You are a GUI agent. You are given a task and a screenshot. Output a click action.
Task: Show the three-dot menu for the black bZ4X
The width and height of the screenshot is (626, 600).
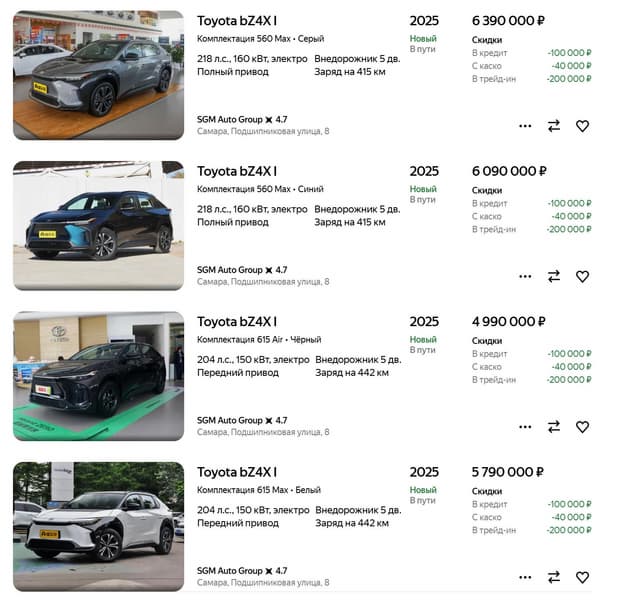click(525, 427)
